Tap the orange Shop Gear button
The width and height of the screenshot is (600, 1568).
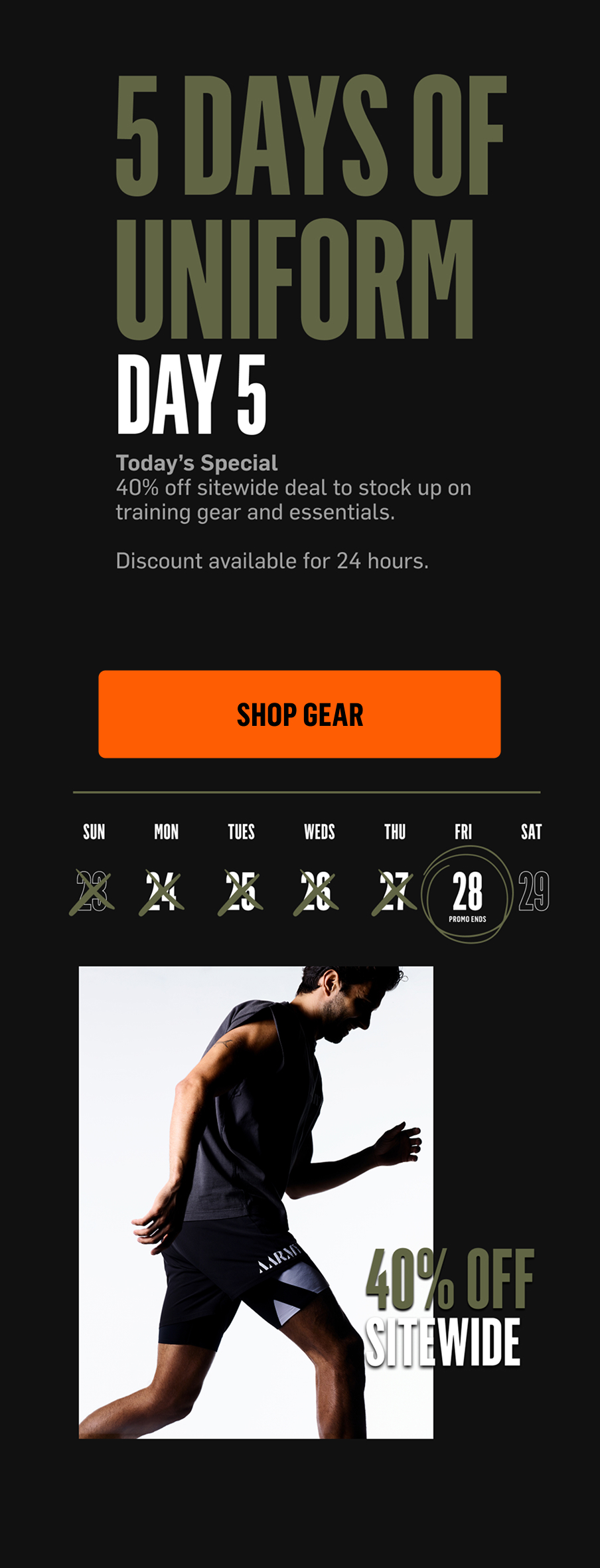(x=299, y=714)
